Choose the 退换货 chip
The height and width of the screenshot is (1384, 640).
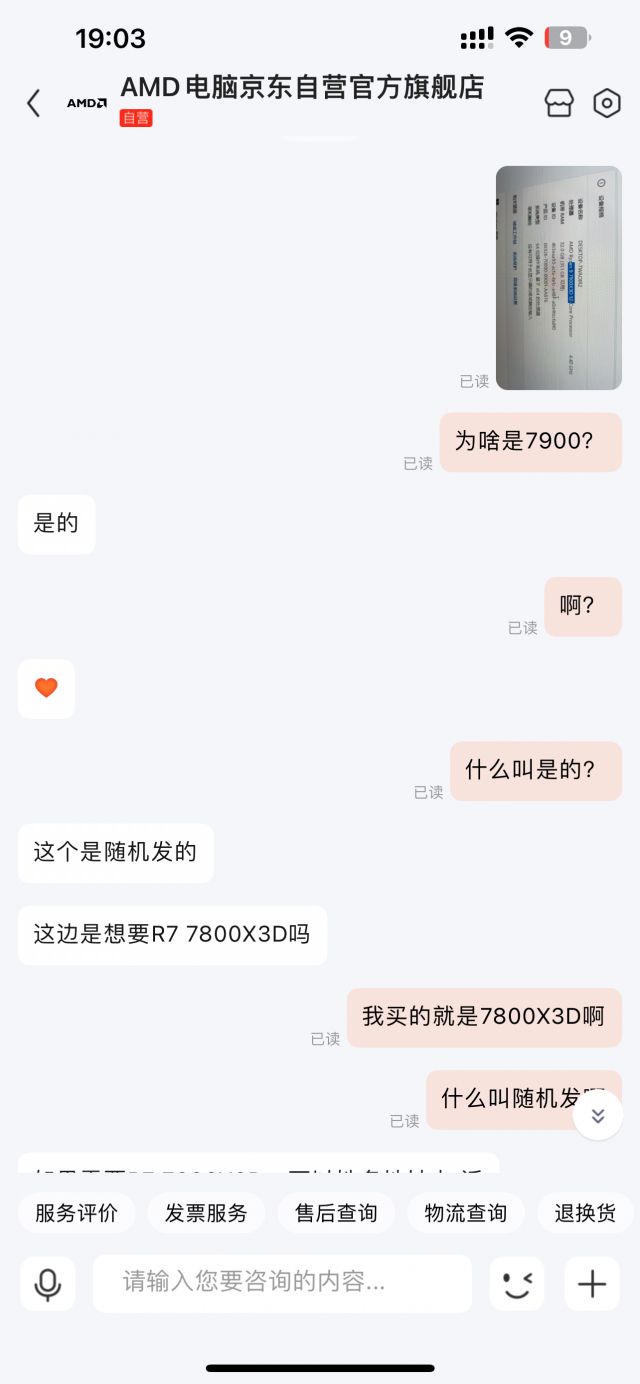click(x=586, y=1213)
